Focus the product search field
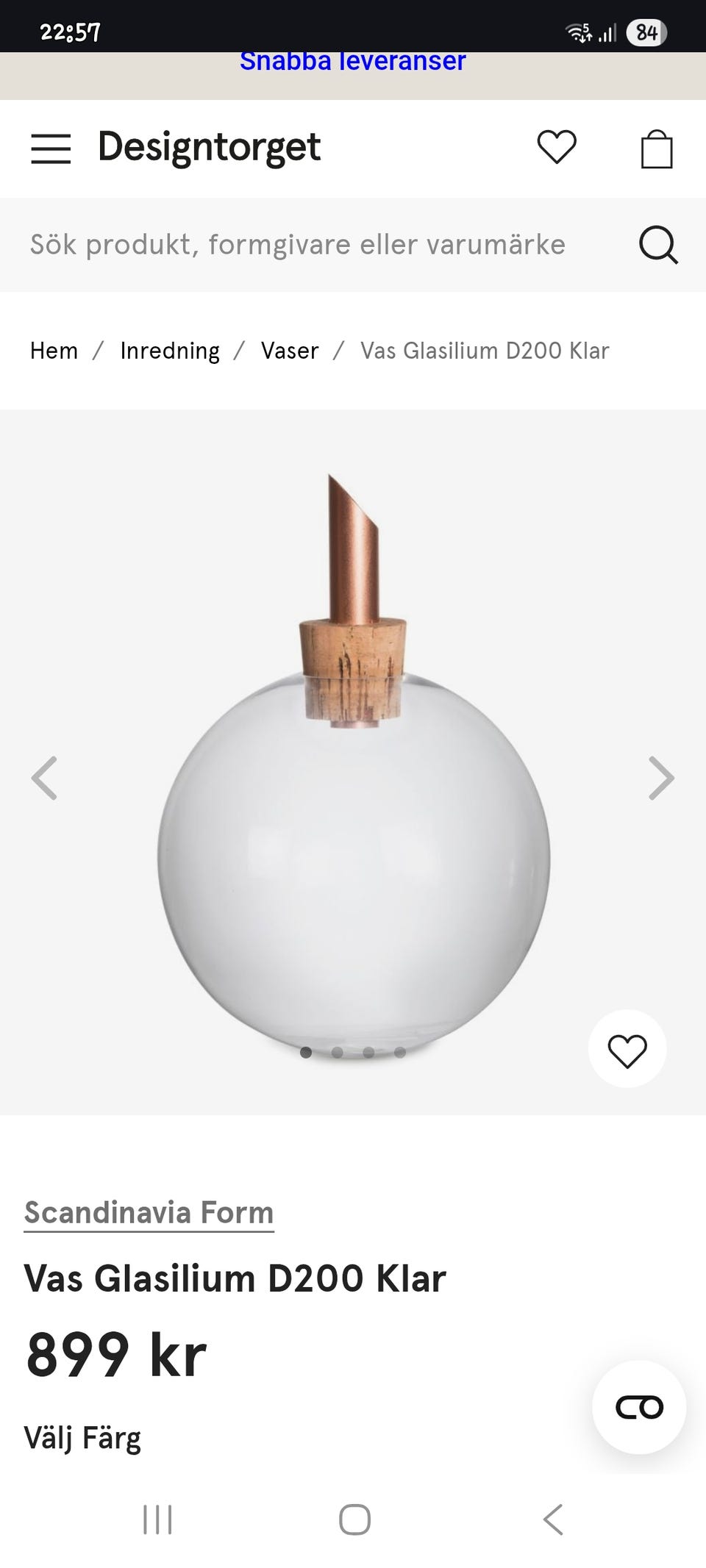Viewport: 706px width, 1568px height. 298,245
